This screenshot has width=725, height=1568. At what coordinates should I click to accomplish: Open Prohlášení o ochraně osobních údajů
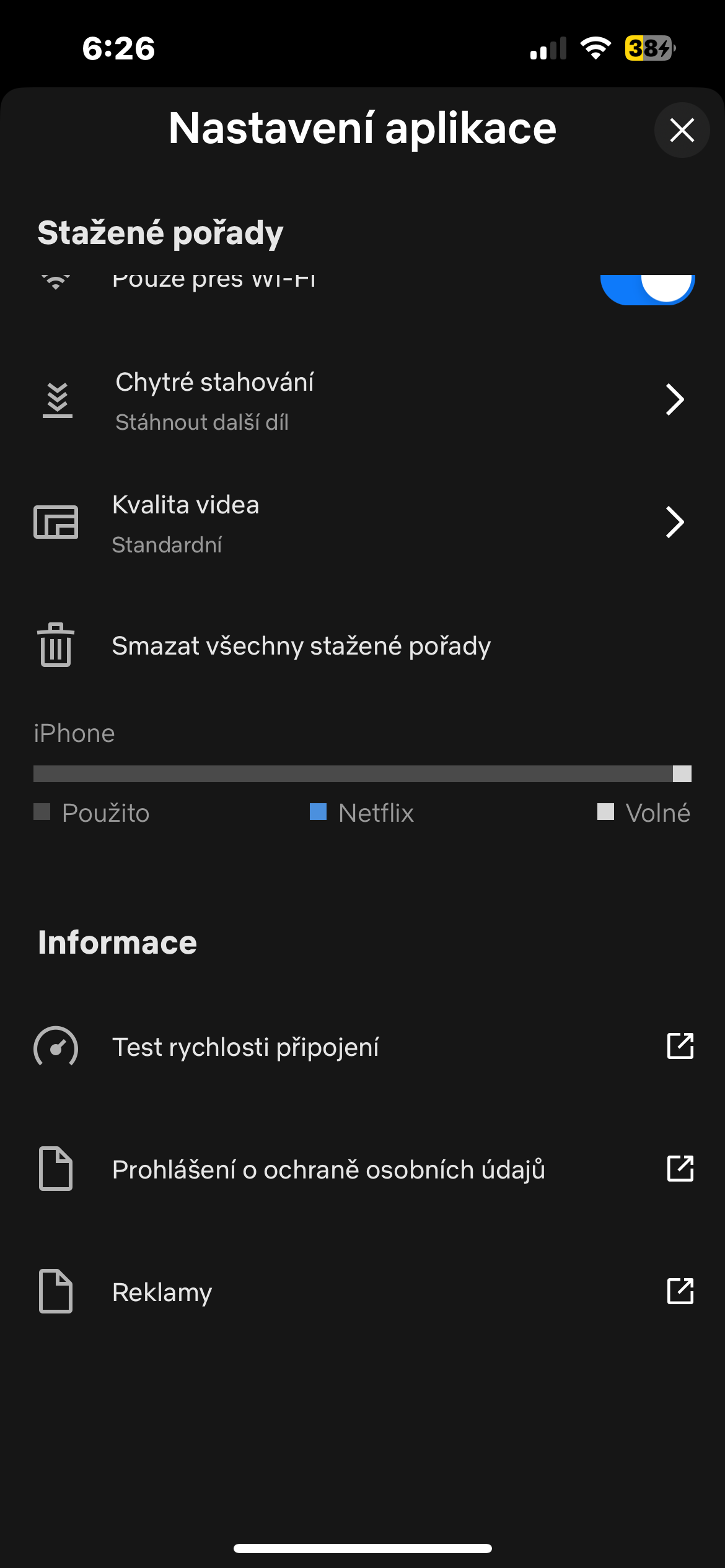(x=362, y=1170)
